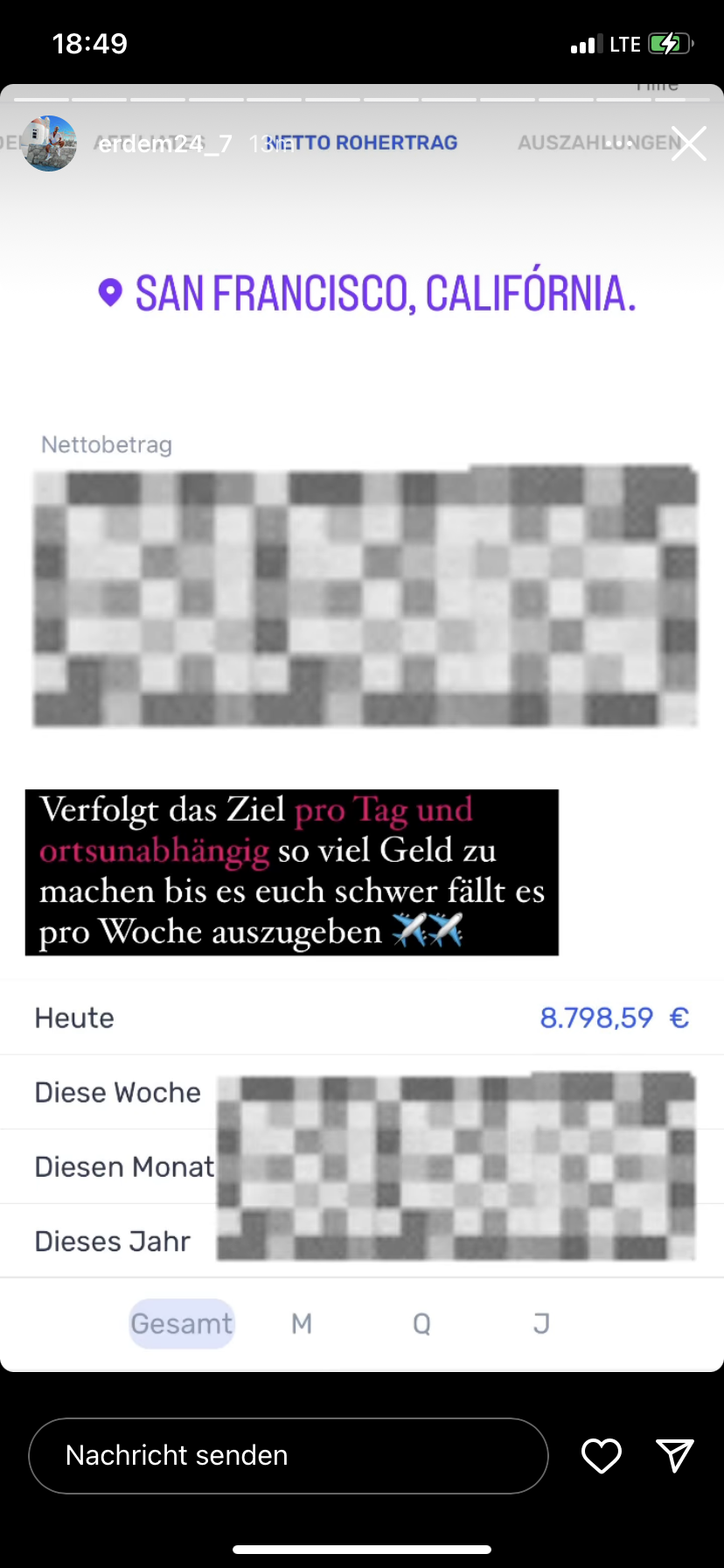Share the story via paper plane icon
Screen dimensions: 724x1568
tap(675, 1455)
